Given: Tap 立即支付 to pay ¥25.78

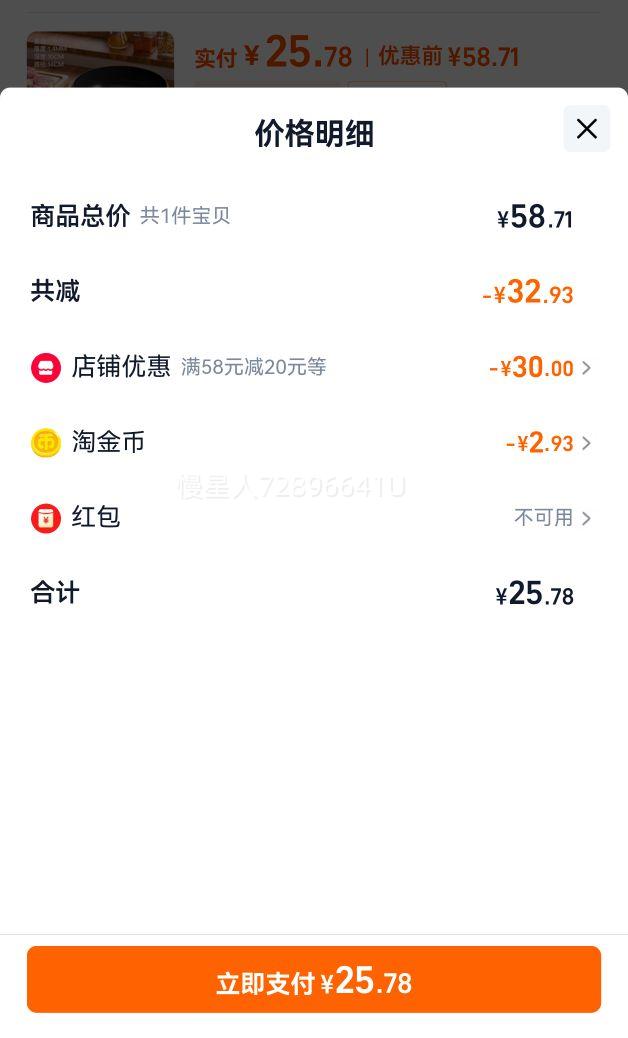Looking at the screenshot, I should pyautogui.click(x=314, y=980).
